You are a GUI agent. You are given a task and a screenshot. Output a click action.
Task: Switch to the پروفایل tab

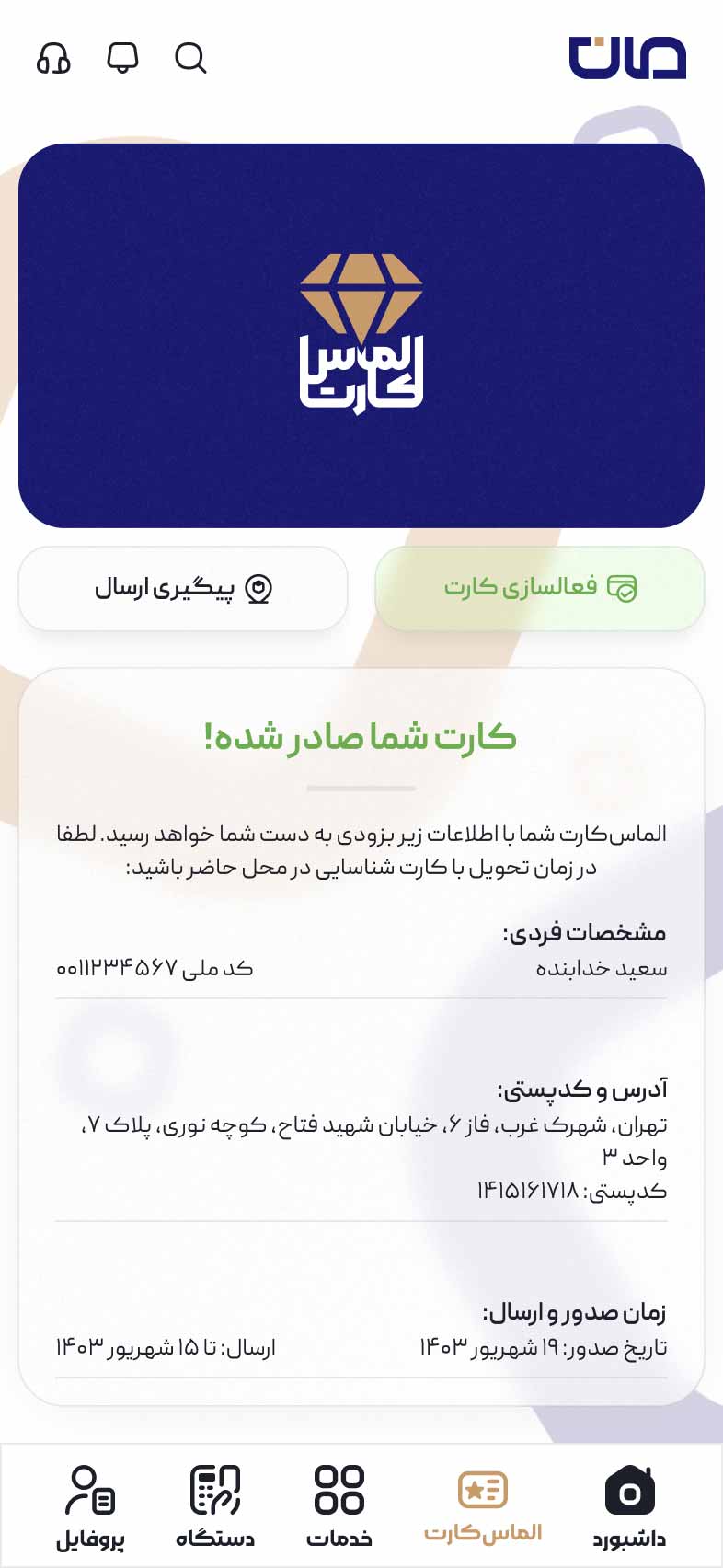pyautogui.click(x=90, y=1507)
